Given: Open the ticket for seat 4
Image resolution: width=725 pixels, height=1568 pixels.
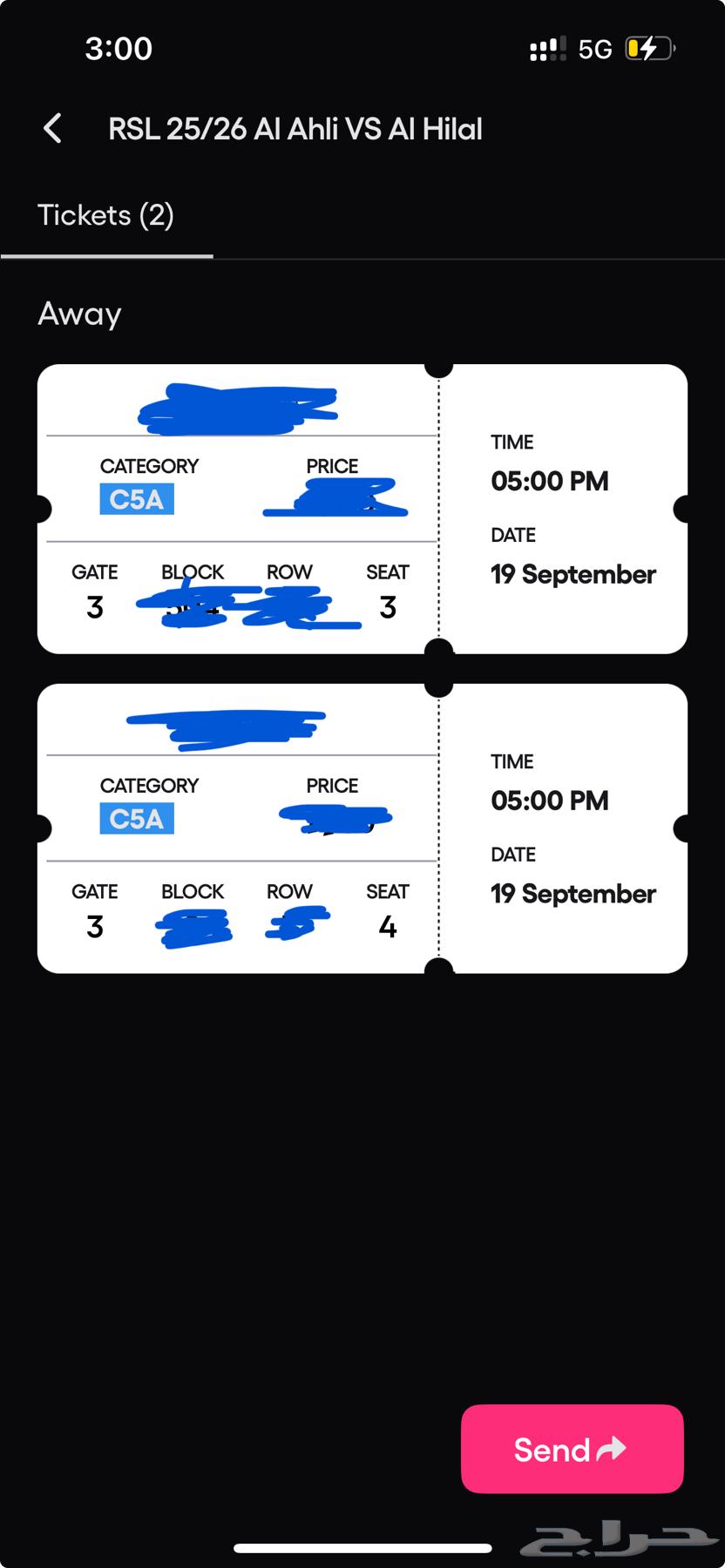Looking at the screenshot, I should click(x=362, y=828).
